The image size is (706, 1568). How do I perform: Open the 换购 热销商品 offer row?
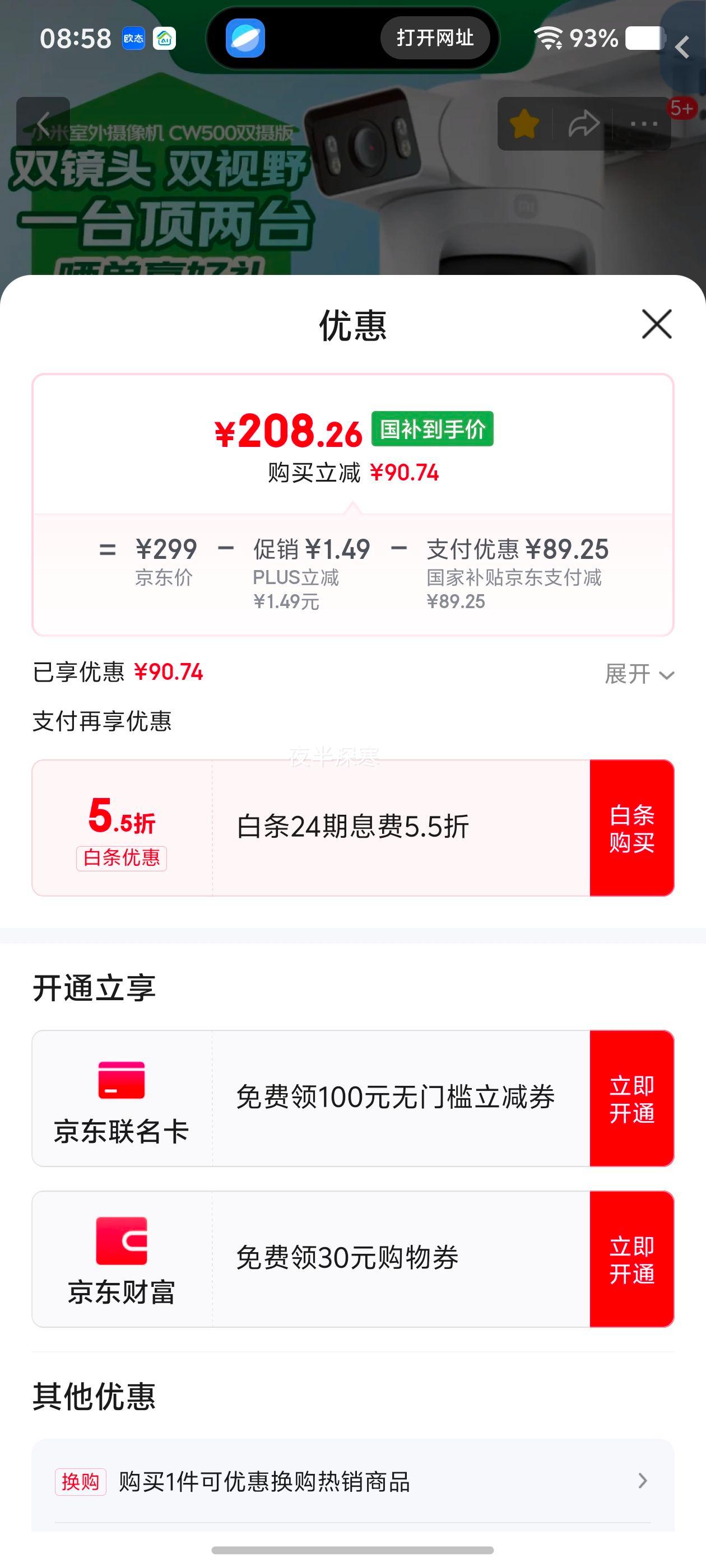352,1482
